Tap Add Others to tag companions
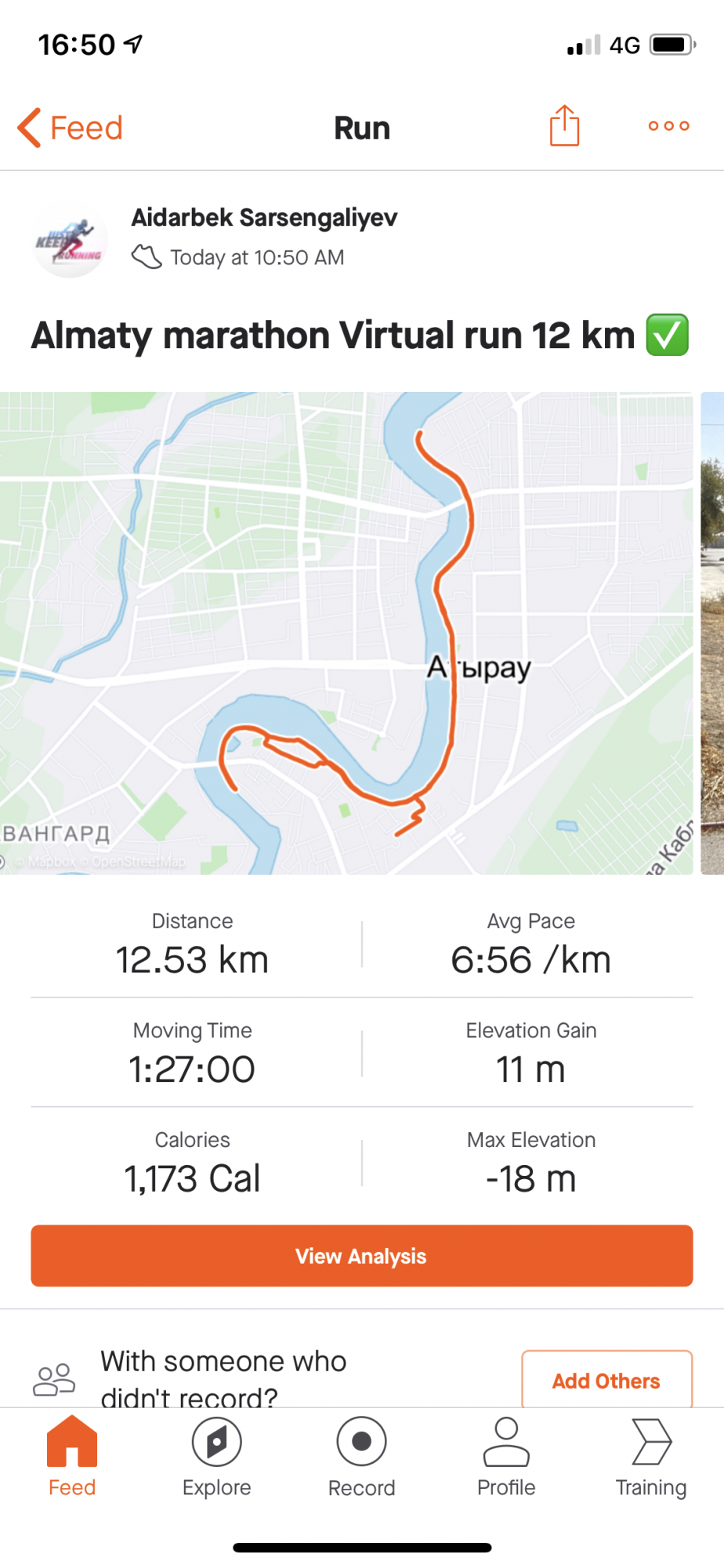 (606, 1381)
